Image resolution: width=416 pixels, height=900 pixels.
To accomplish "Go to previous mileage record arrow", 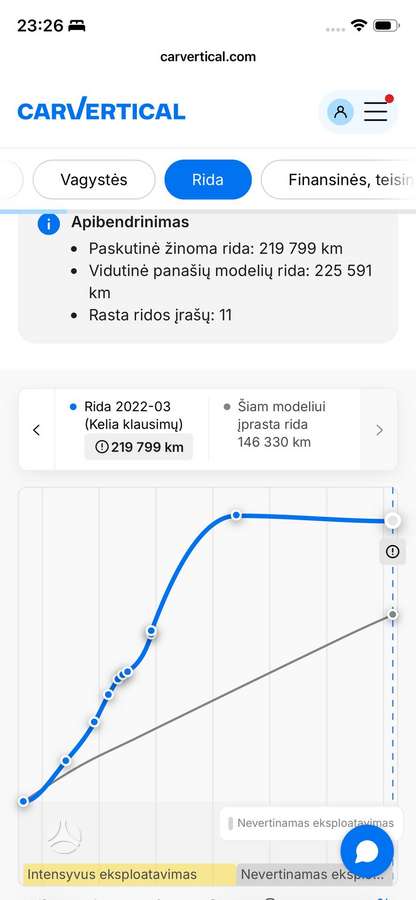I will click(37, 430).
